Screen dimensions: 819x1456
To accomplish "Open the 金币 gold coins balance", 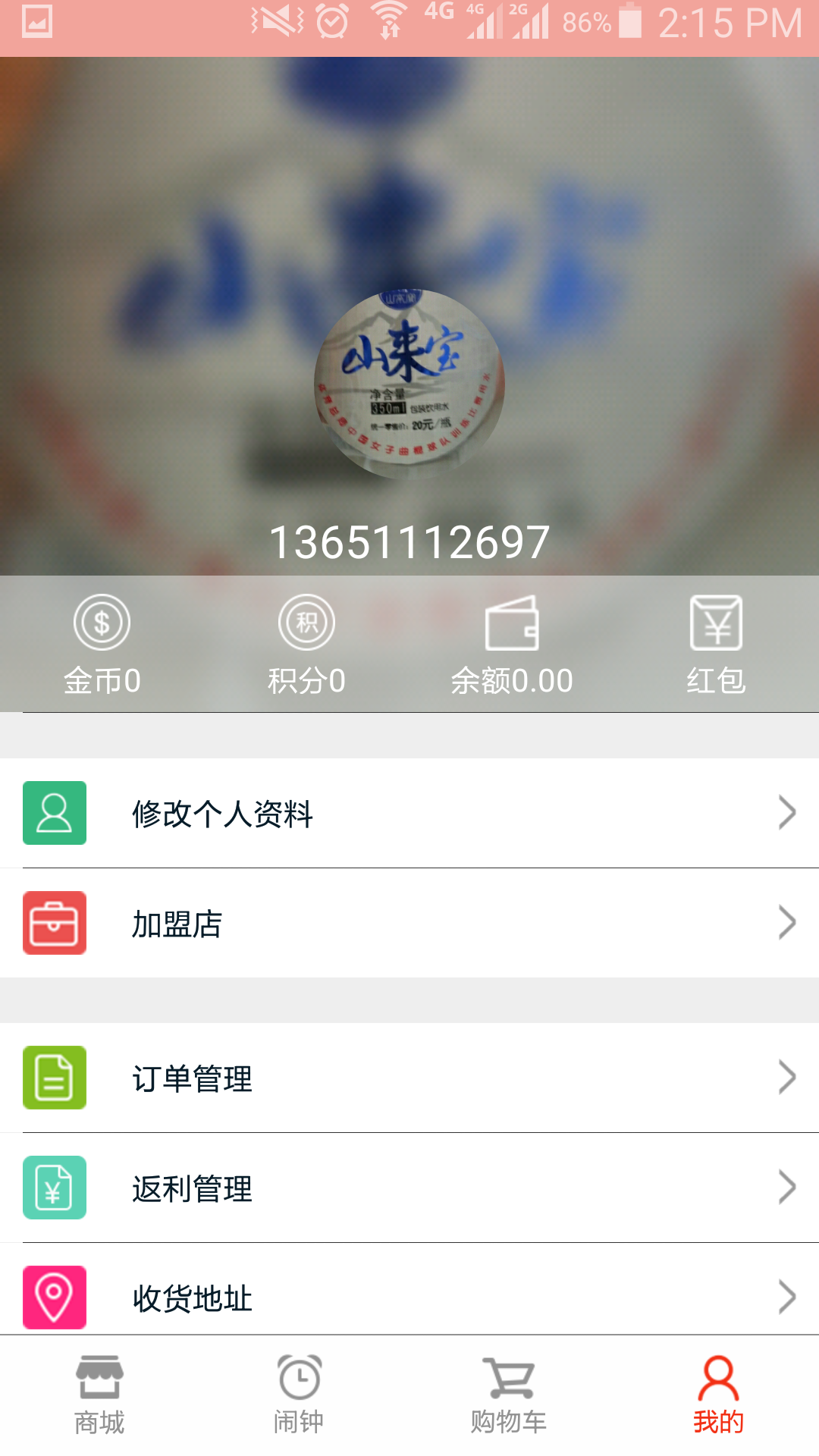I will tap(102, 645).
